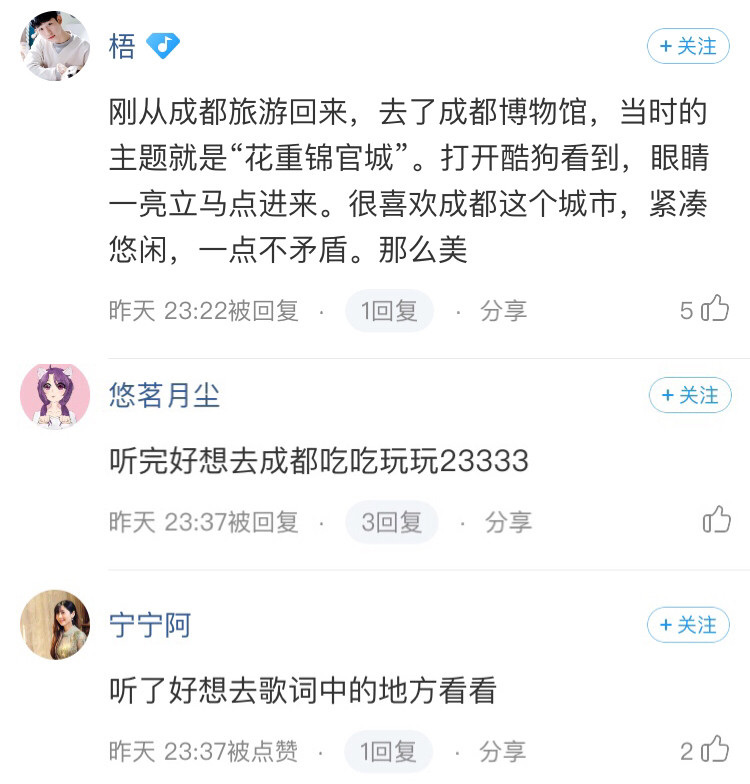Open 宁宁阿's profile avatar

(55, 625)
